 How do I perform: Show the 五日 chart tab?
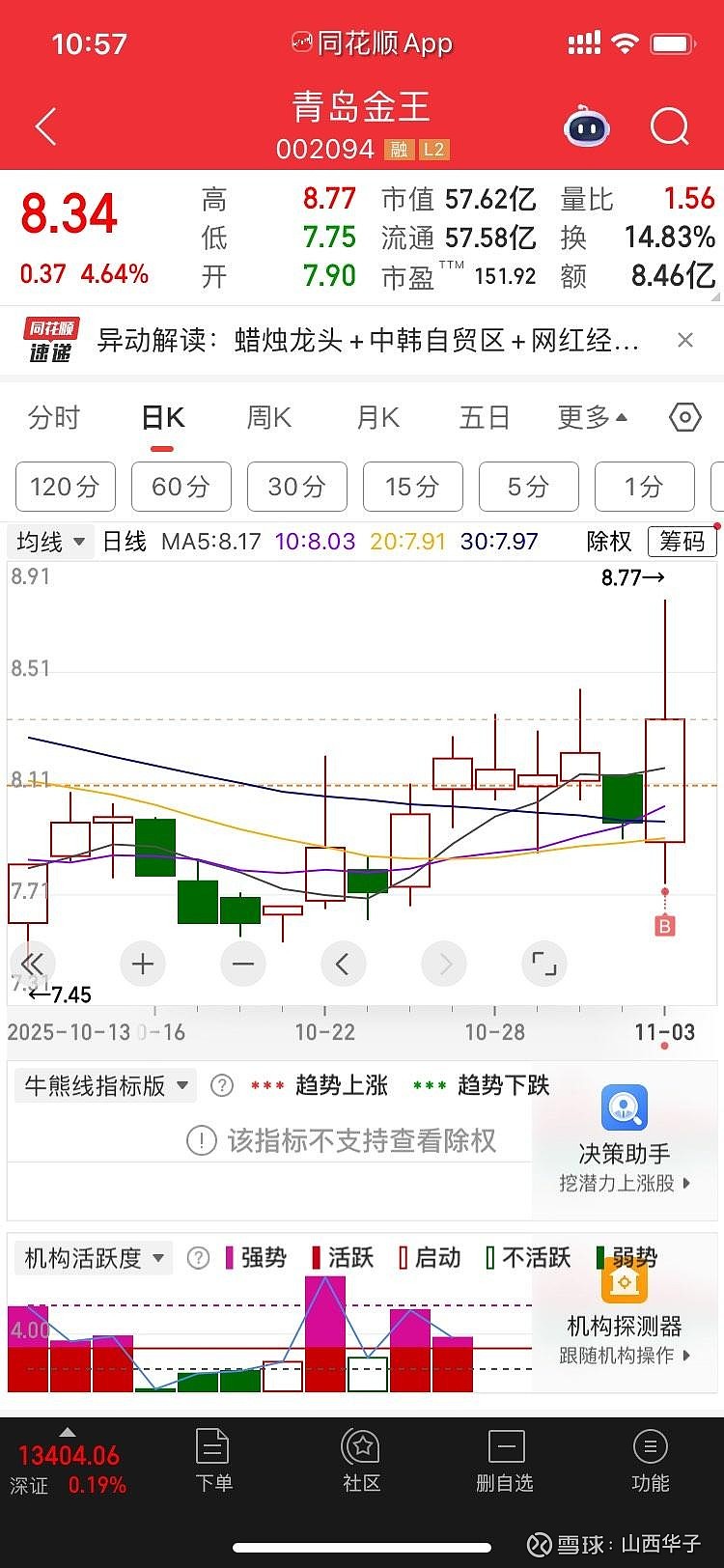tap(484, 418)
